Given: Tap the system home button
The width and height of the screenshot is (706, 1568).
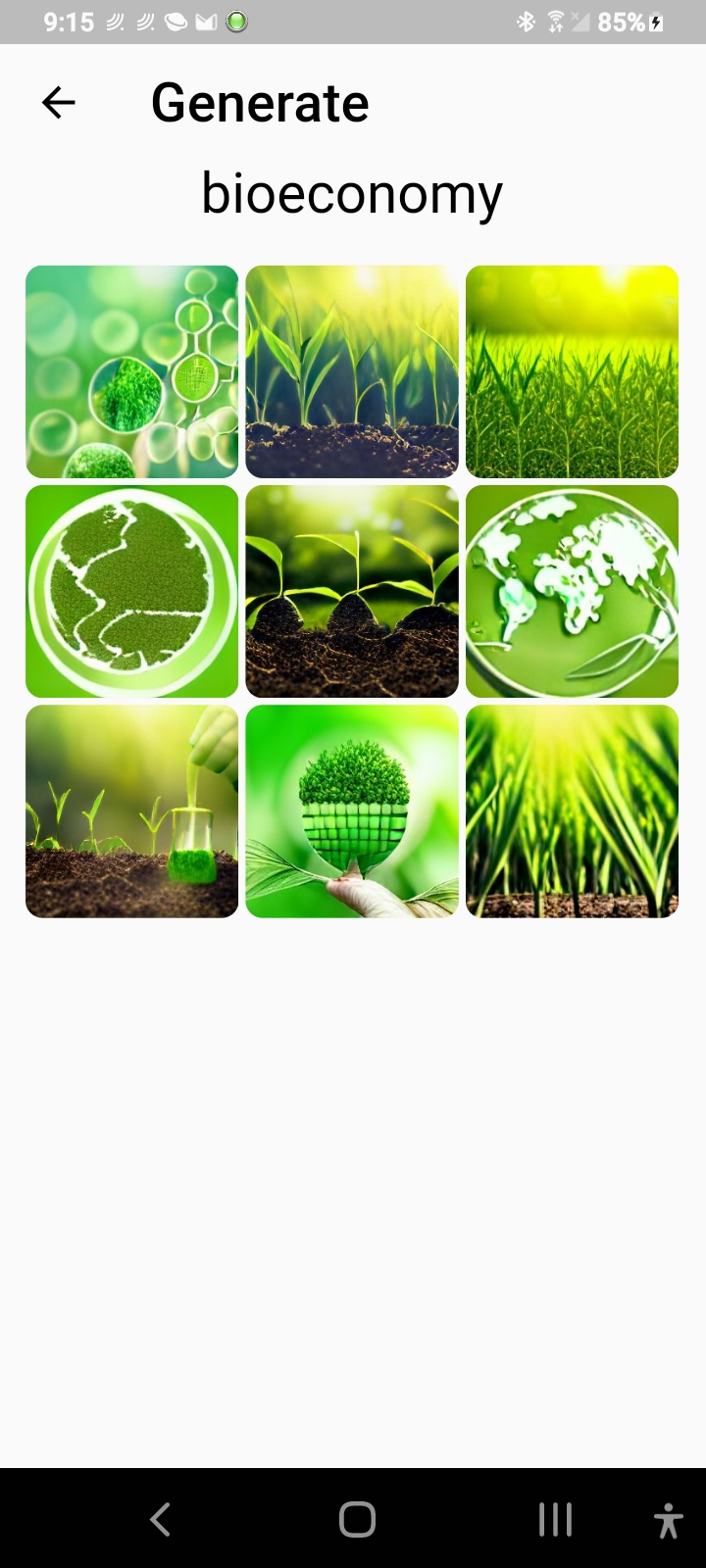Looking at the screenshot, I should 357,1519.
